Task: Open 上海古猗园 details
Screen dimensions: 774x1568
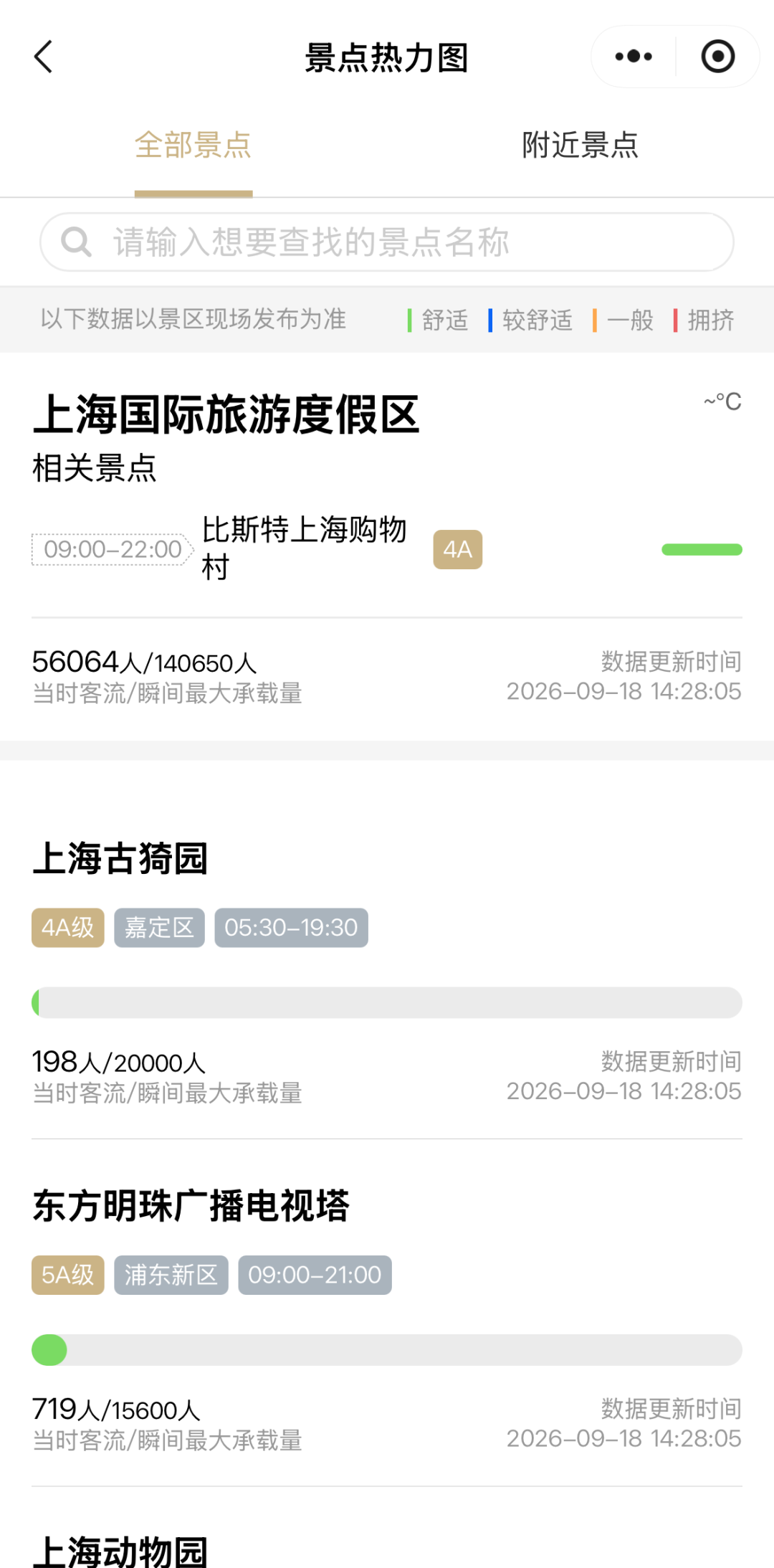Action: [387, 969]
